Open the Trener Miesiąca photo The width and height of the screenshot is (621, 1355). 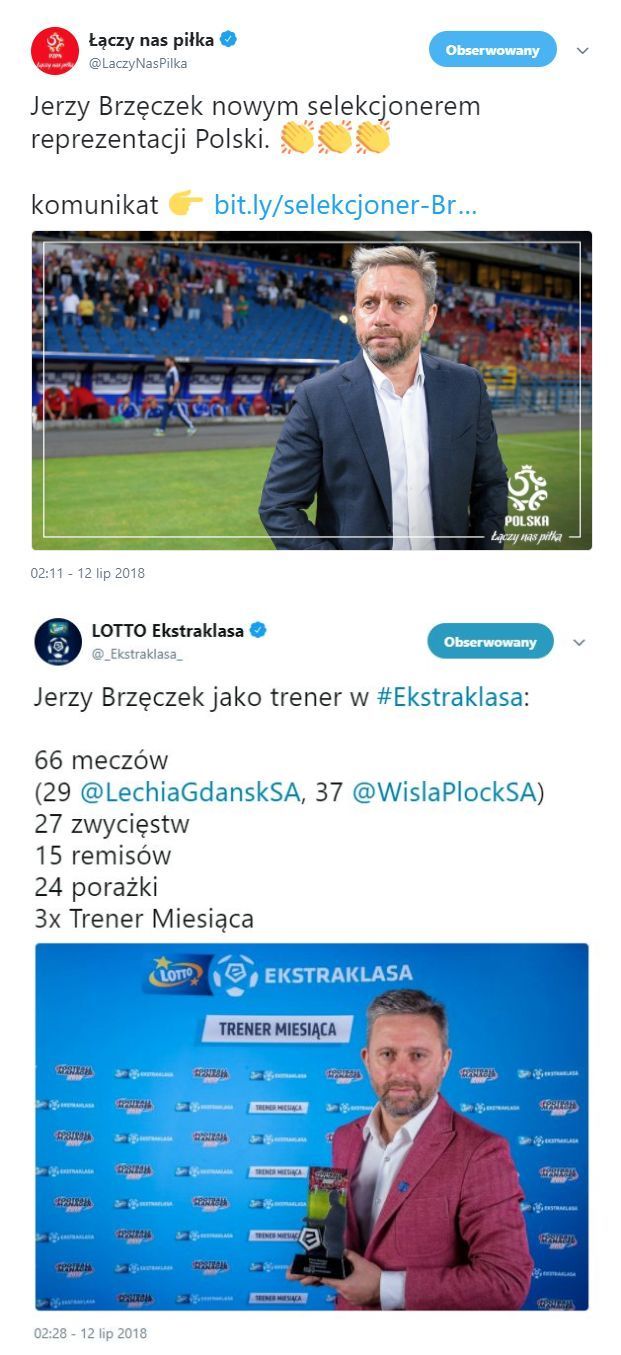311,1126
